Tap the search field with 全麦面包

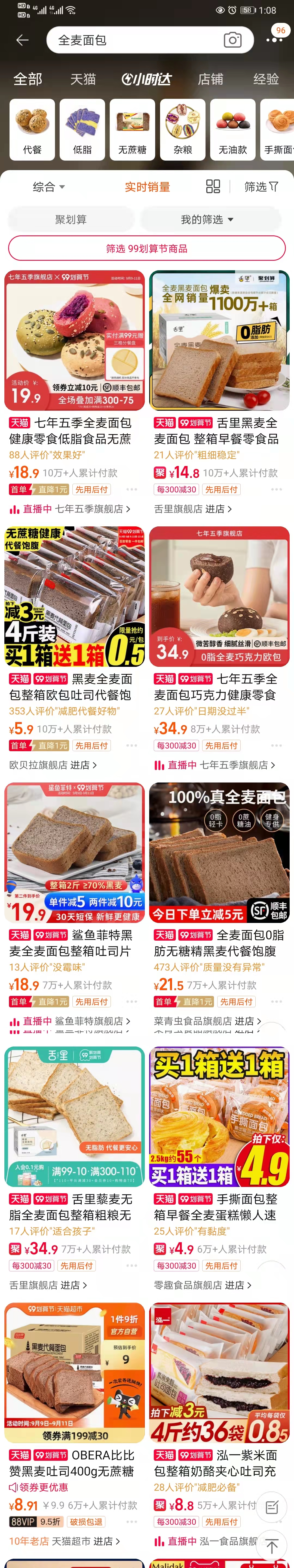[134, 40]
